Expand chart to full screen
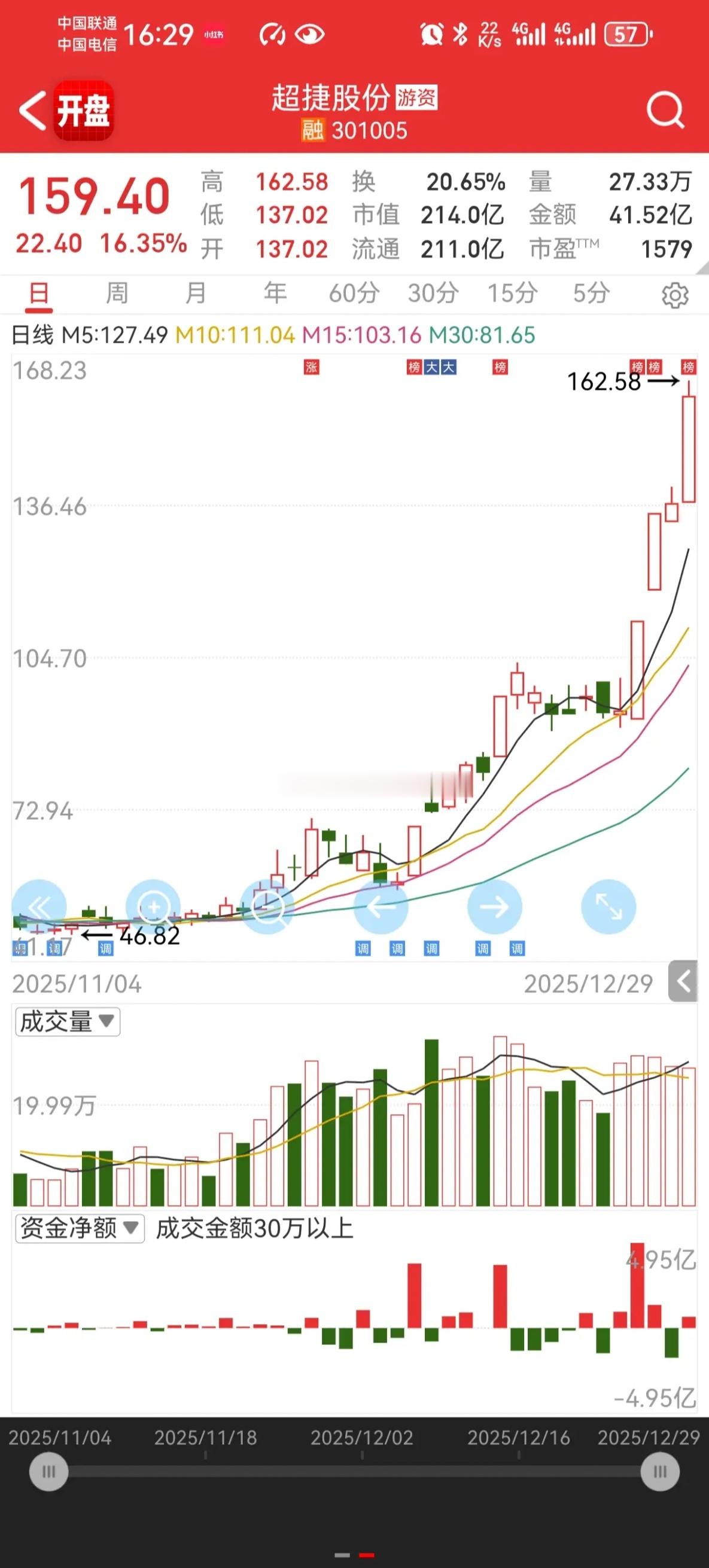The width and height of the screenshot is (709, 1568). coord(608,907)
